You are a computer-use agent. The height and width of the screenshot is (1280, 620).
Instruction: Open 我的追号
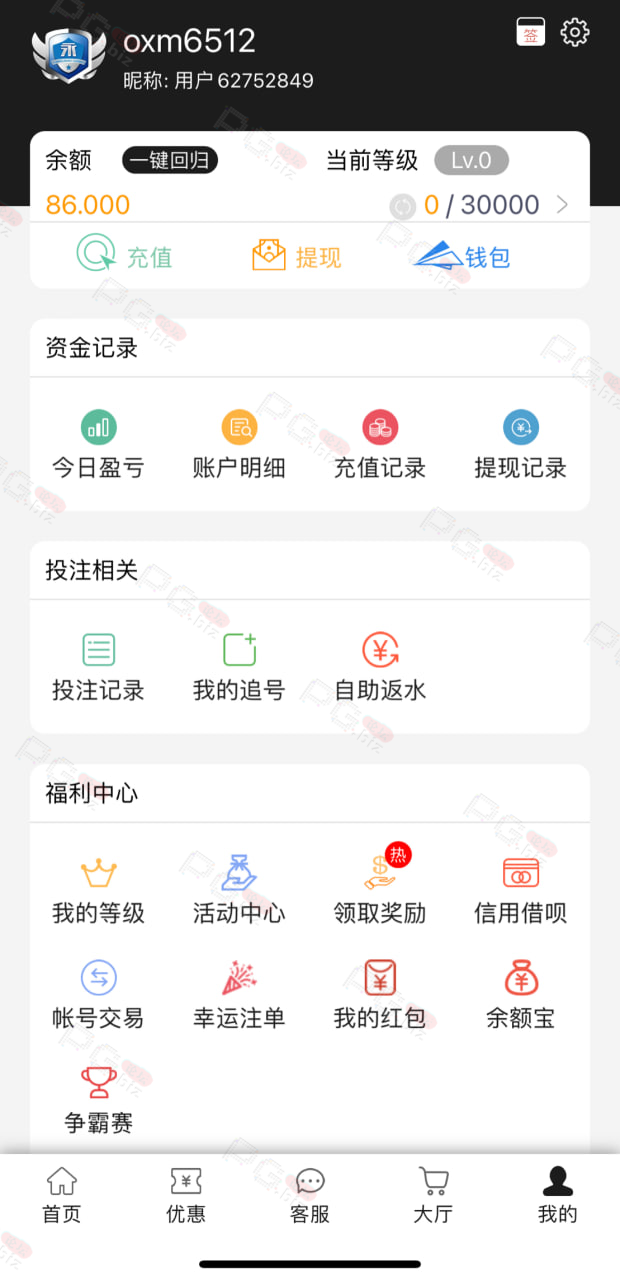click(x=239, y=667)
